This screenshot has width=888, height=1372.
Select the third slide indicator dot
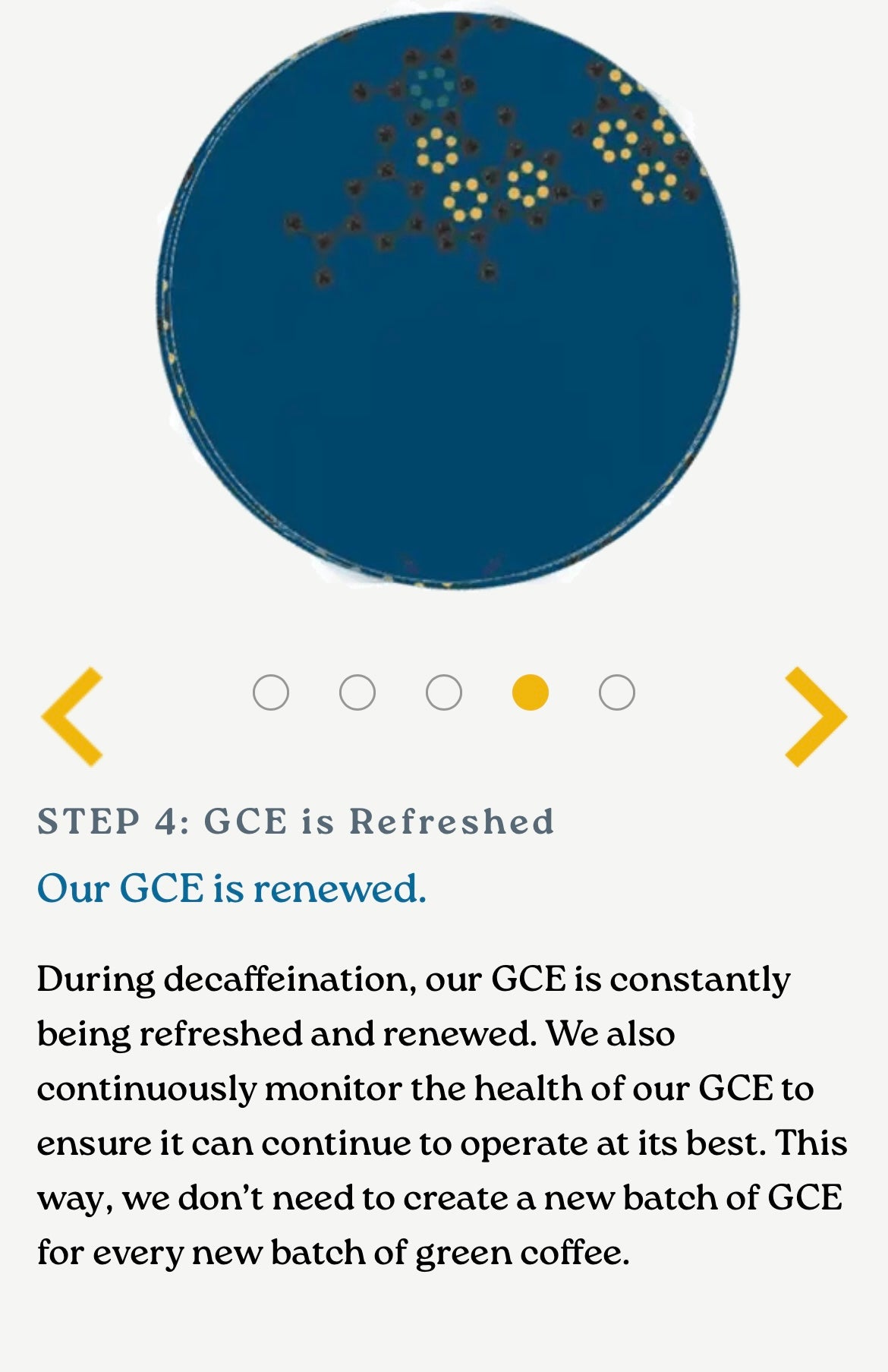444,692
